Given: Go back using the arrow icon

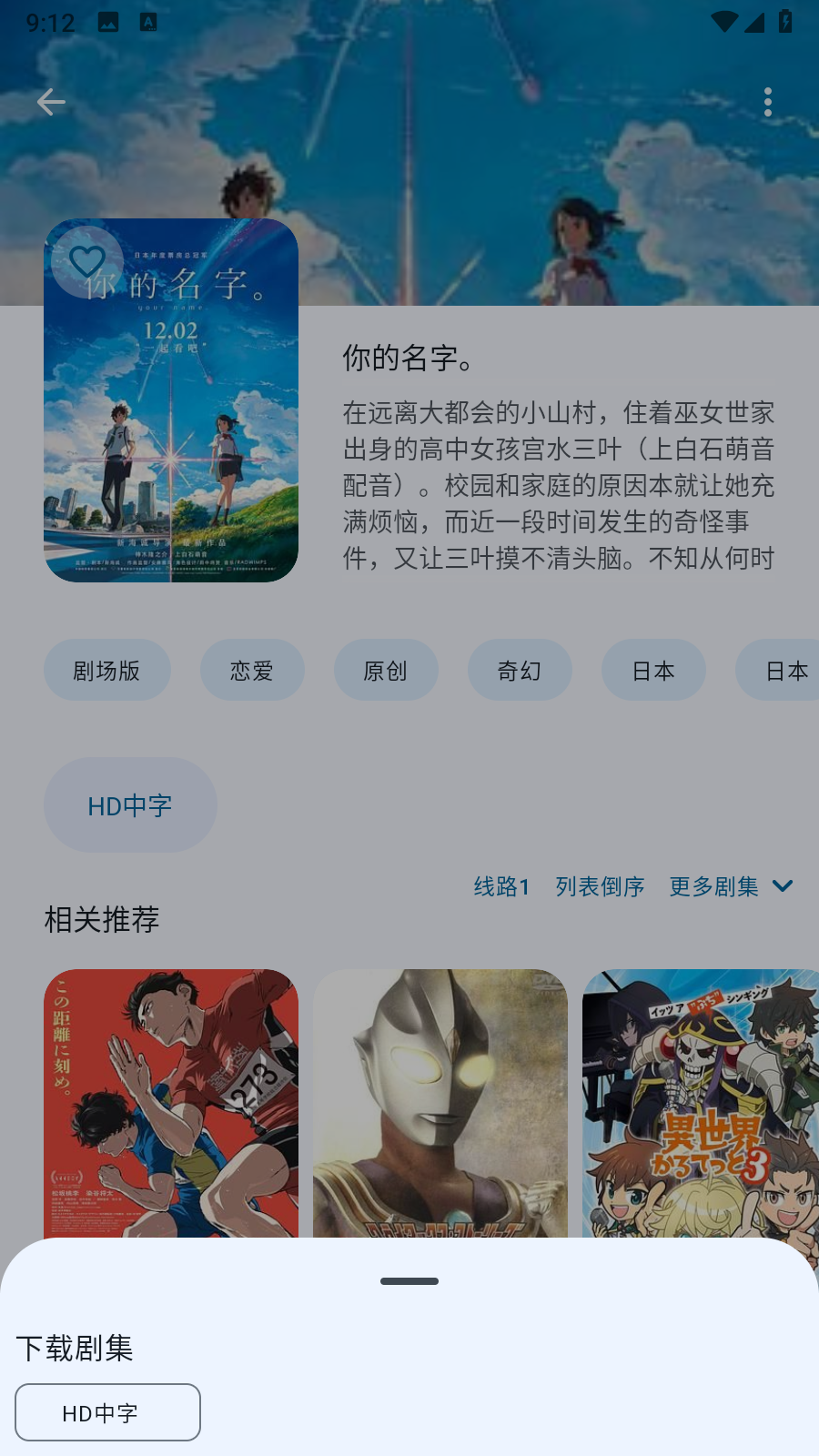Looking at the screenshot, I should pos(51,102).
